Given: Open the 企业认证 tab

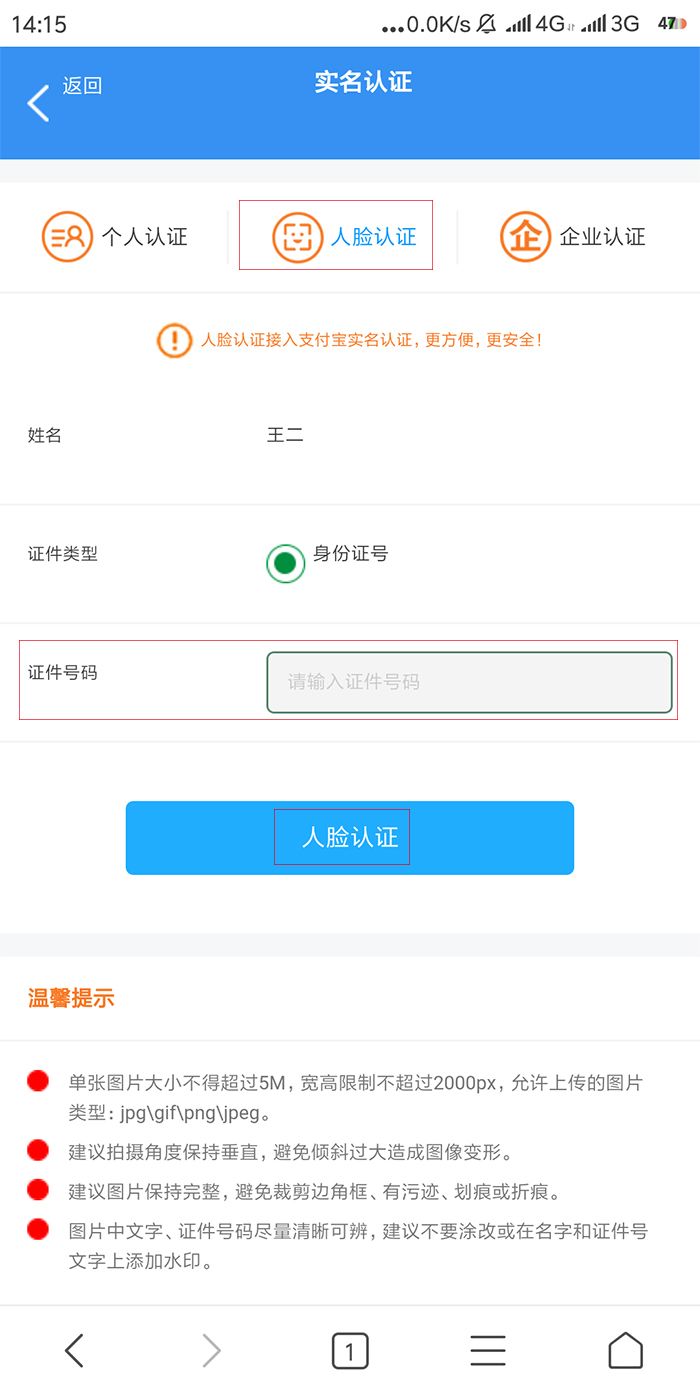Looking at the screenshot, I should click(573, 237).
